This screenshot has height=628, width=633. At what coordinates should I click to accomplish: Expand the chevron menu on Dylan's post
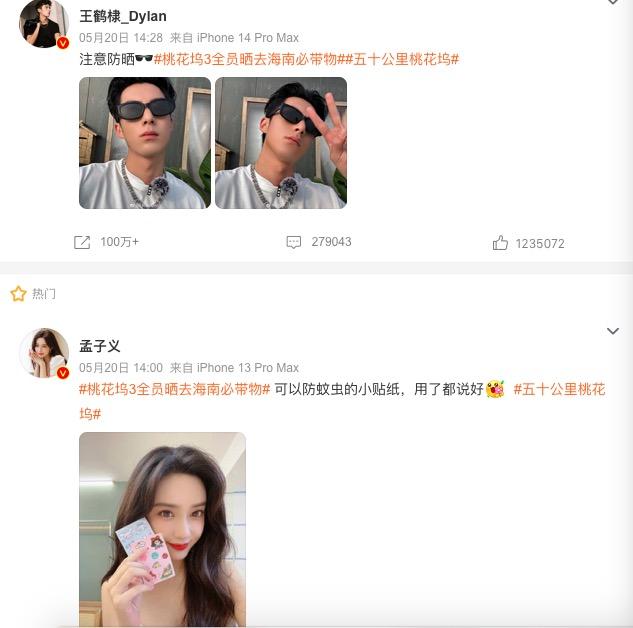click(613, 3)
